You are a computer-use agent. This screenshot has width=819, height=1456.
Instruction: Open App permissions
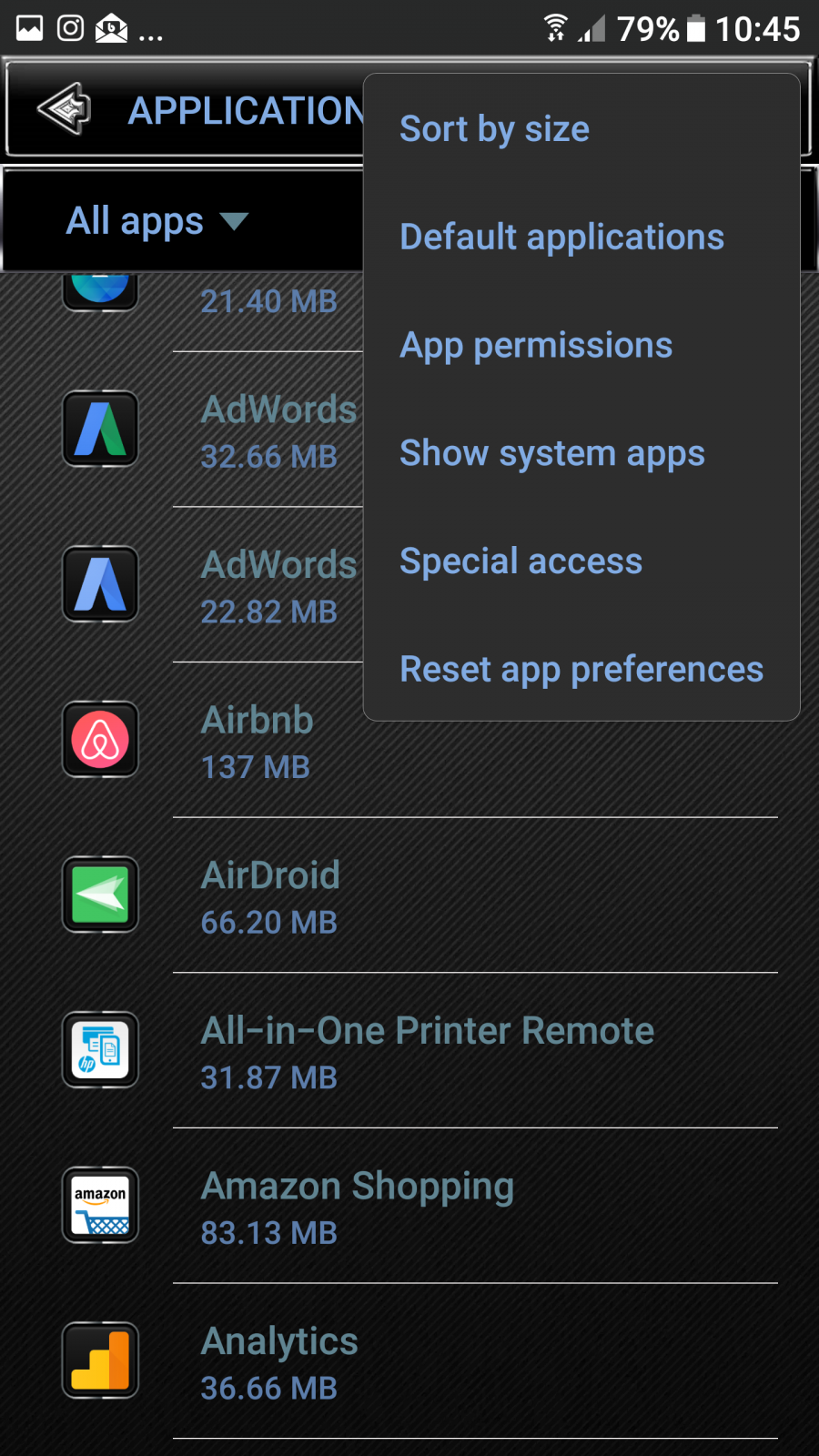(581, 346)
